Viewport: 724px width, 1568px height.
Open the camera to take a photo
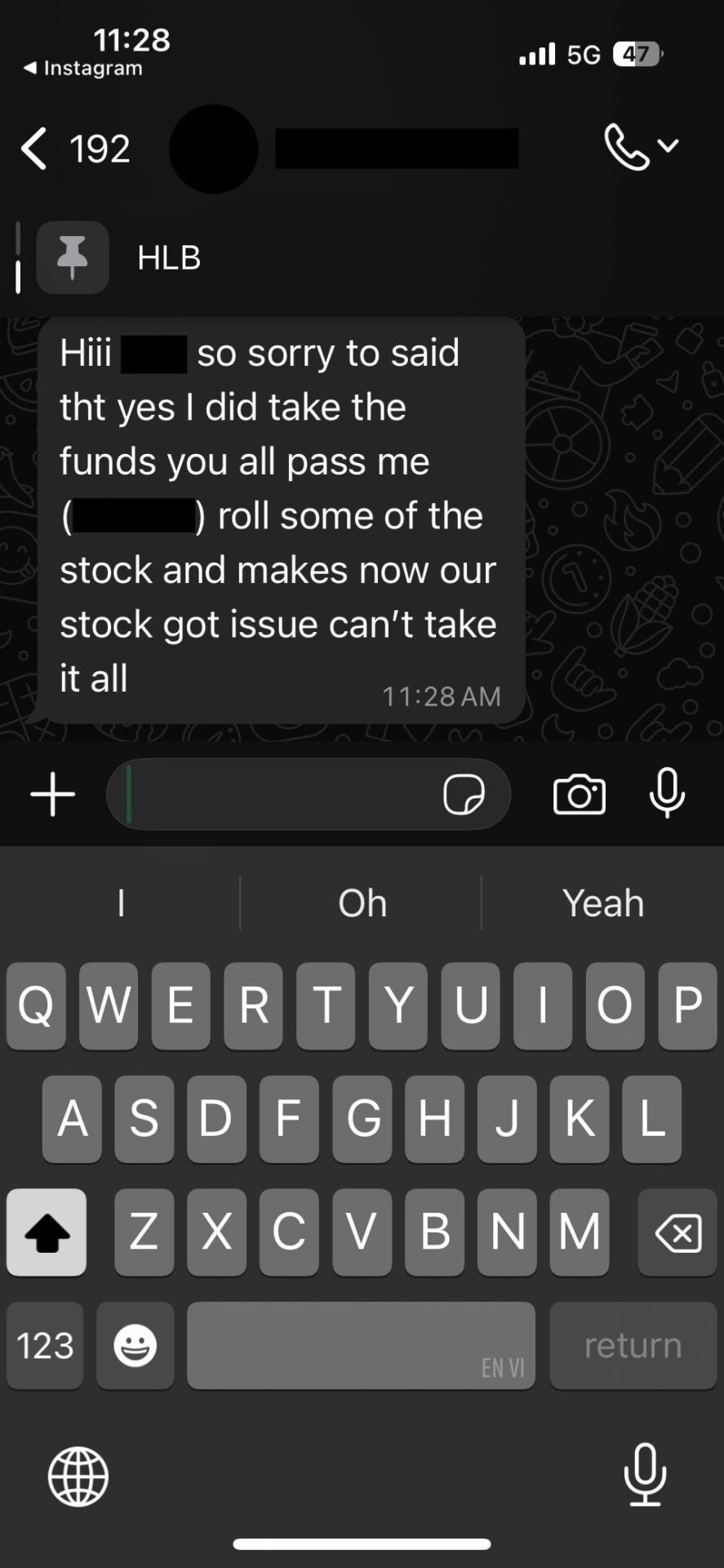point(580,795)
